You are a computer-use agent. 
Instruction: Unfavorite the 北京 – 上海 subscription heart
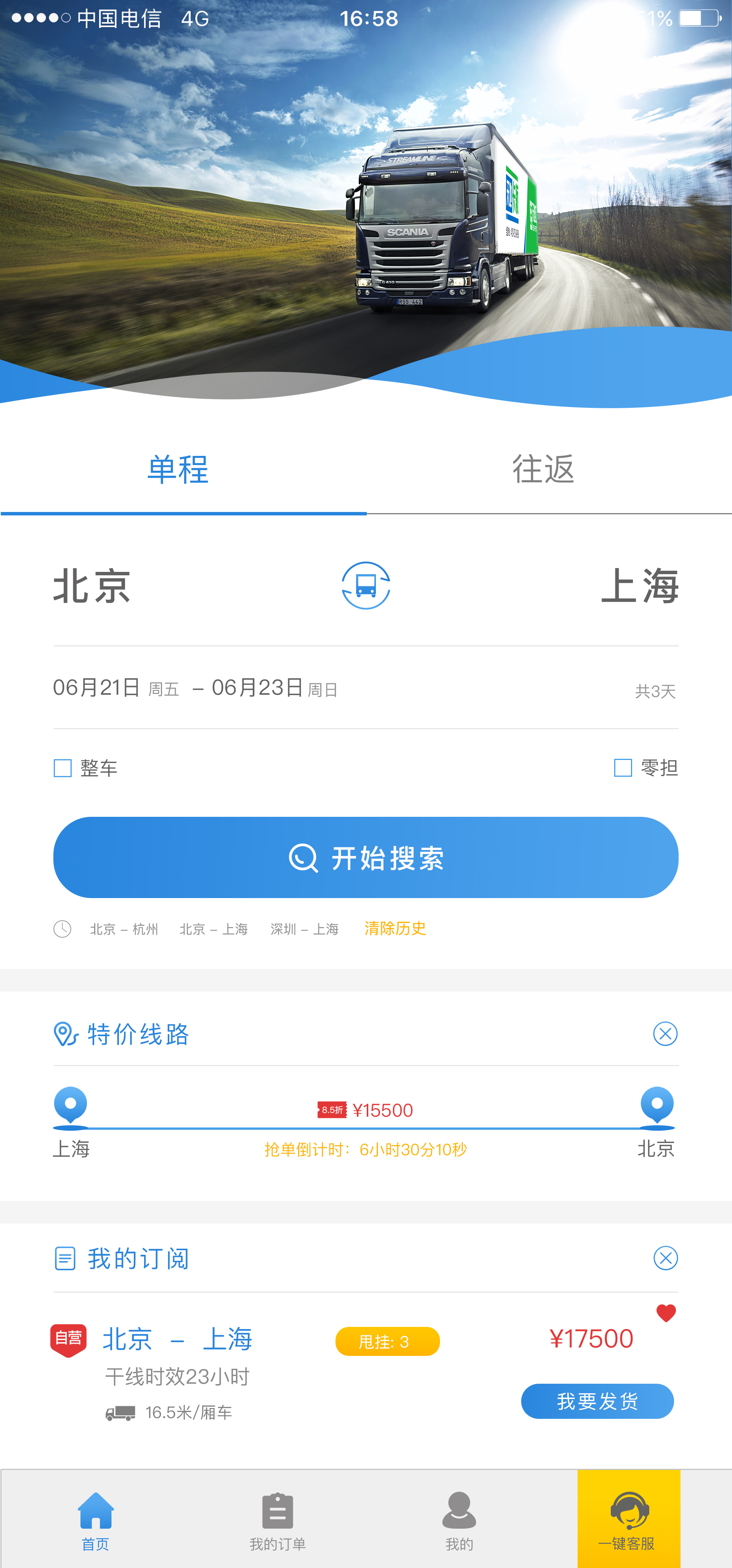pos(666,1313)
